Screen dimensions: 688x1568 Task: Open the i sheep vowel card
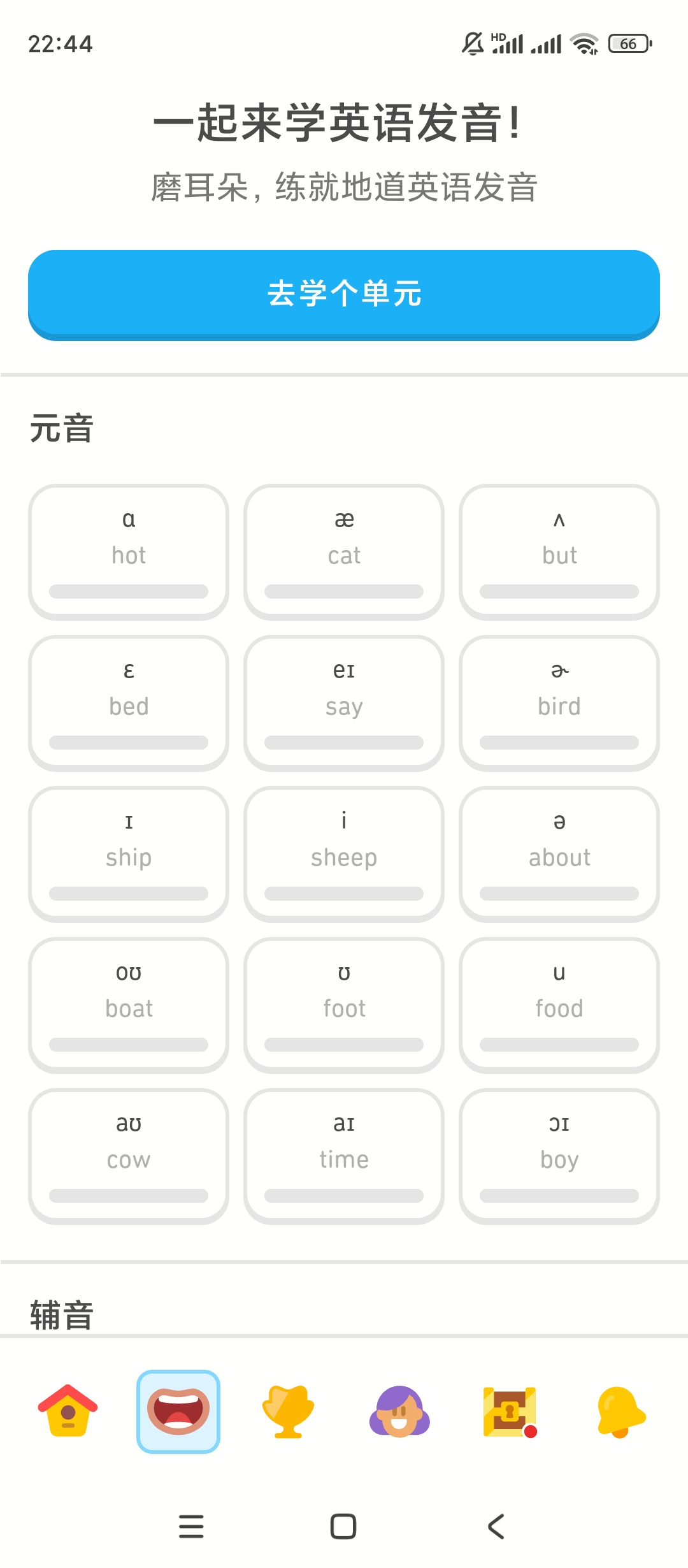point(344,853)
